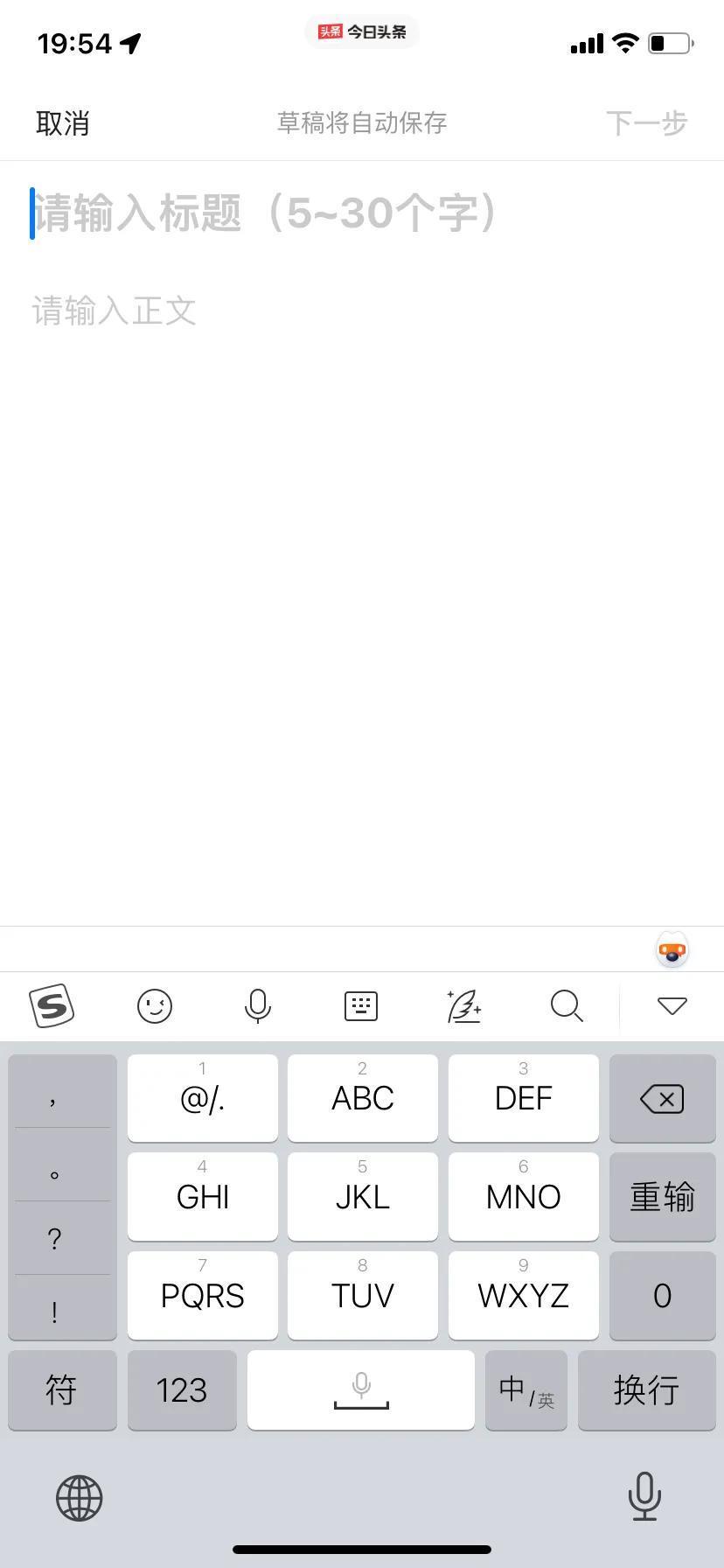Switch to 123 numeric keypad
This screenshot has width=724, height=1568.
click(182, 1389)
